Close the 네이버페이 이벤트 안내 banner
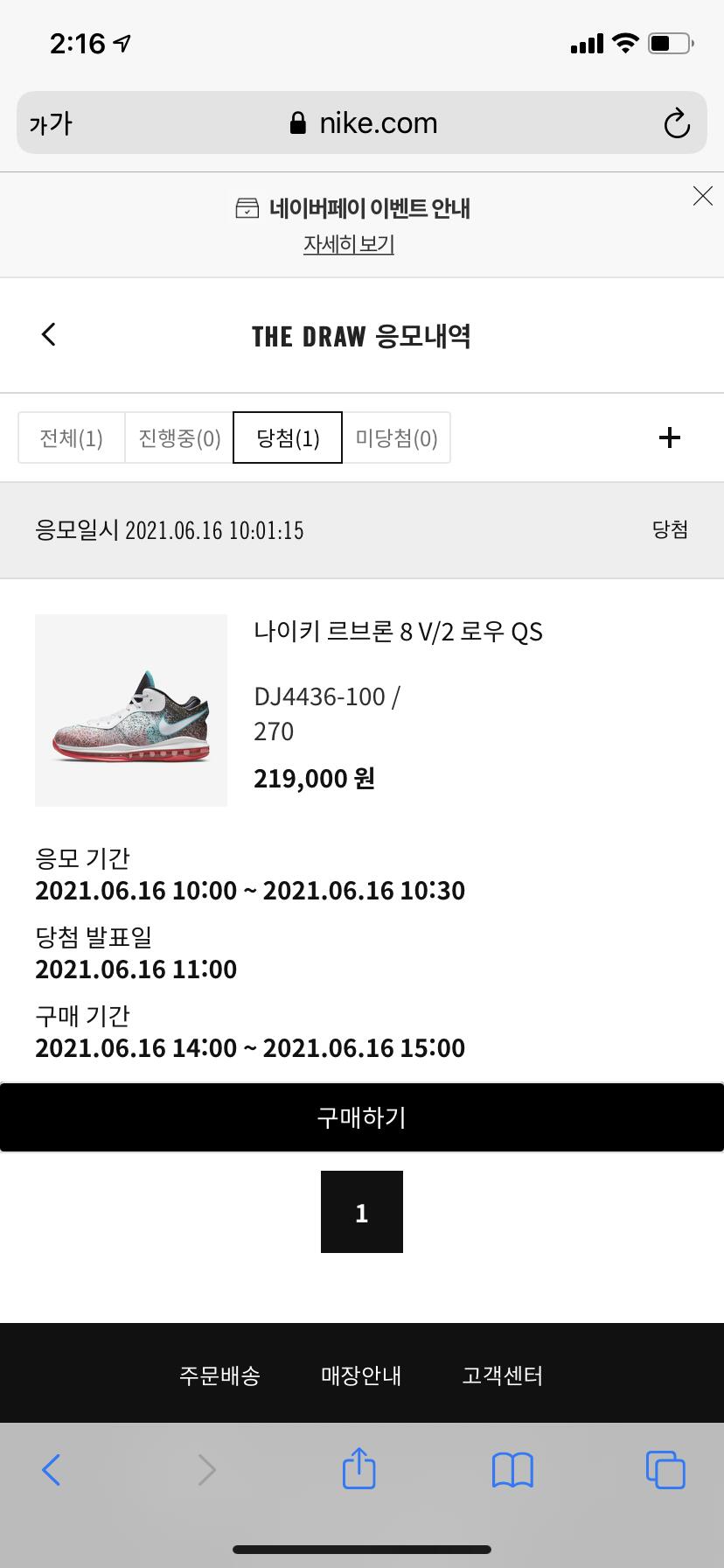This screenshot has height=1568, width=724. [x=702, y=196]
